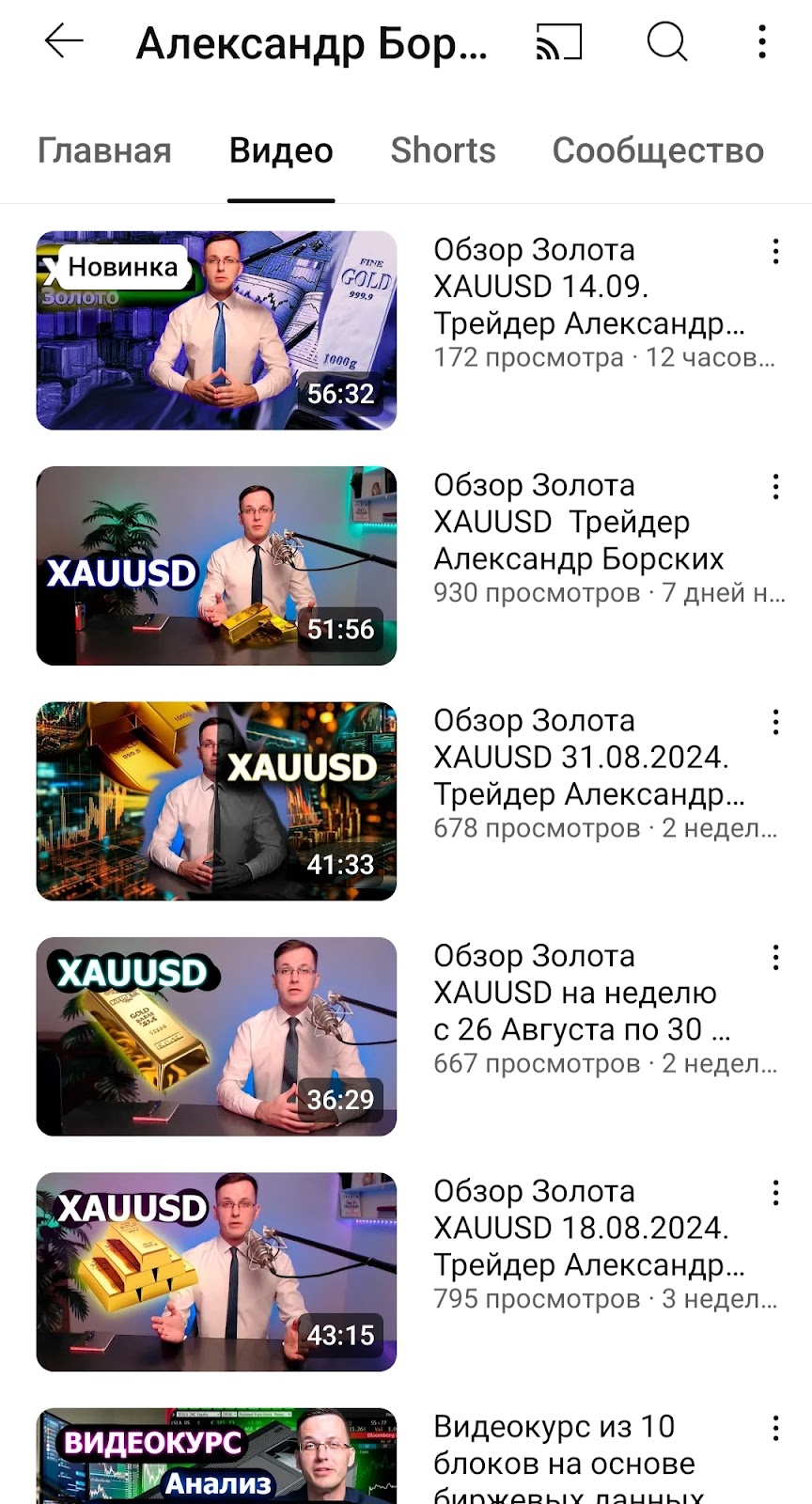
Task: Open options for XAUUSD 18.08.2024 video
Action: [x=775, y=1192]
